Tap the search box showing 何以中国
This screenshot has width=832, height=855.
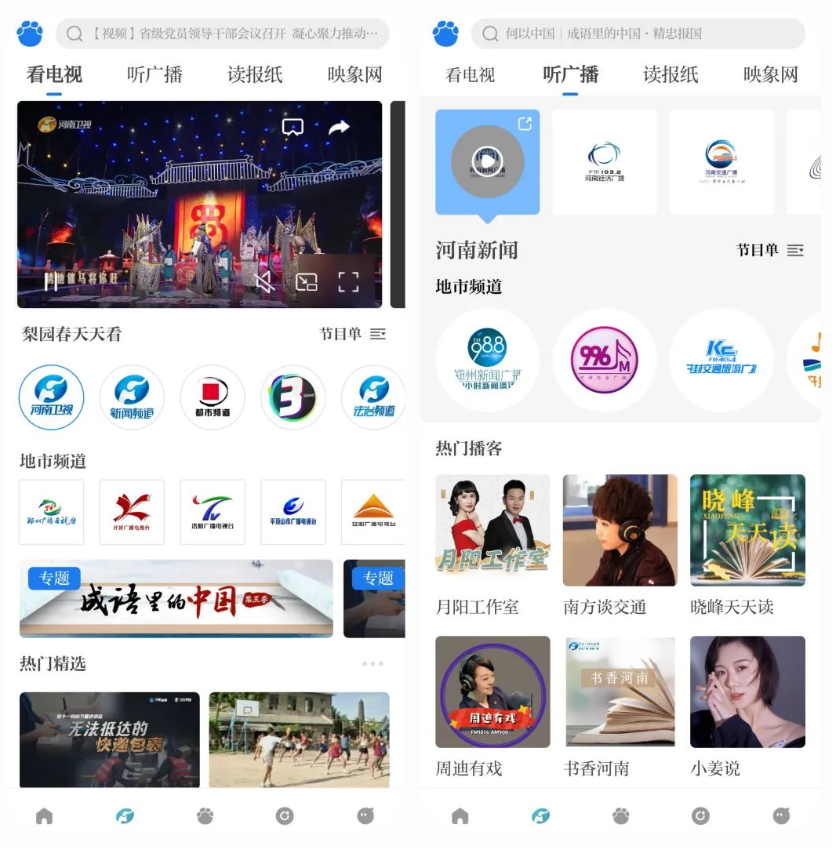point(637,33)
